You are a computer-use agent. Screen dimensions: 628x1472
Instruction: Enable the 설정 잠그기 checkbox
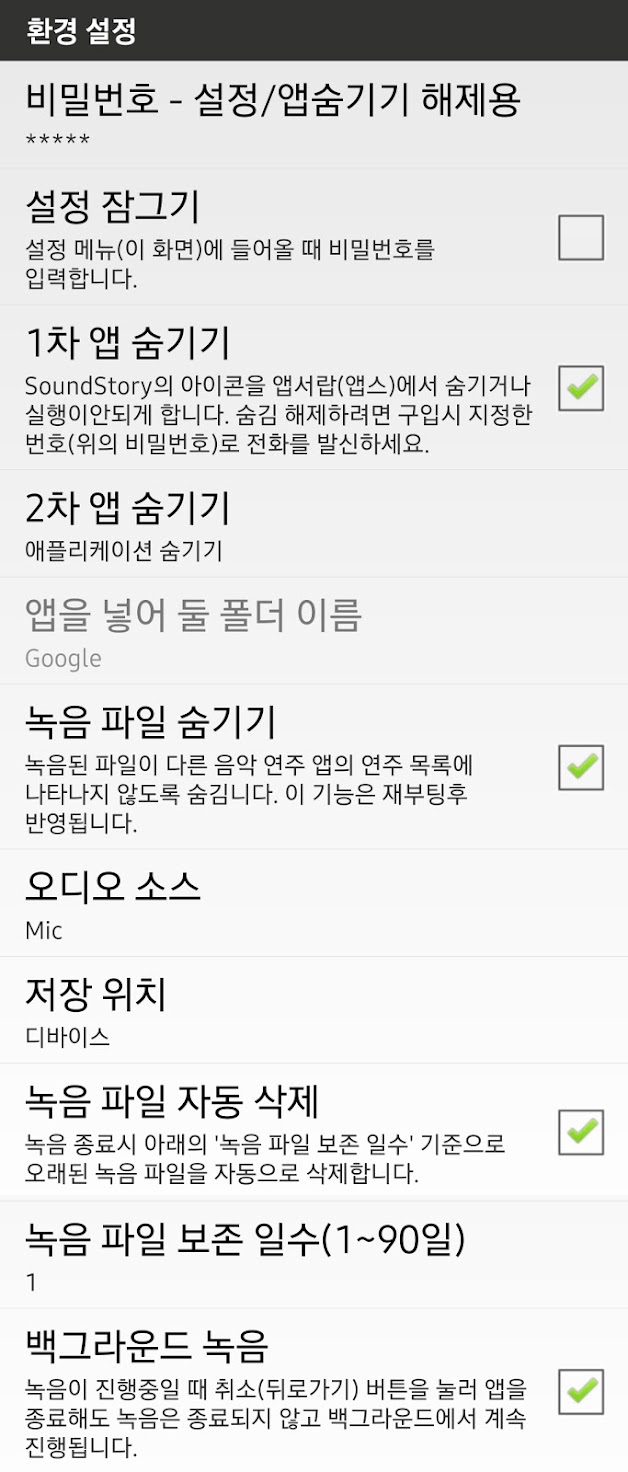(x=581, y=238)
